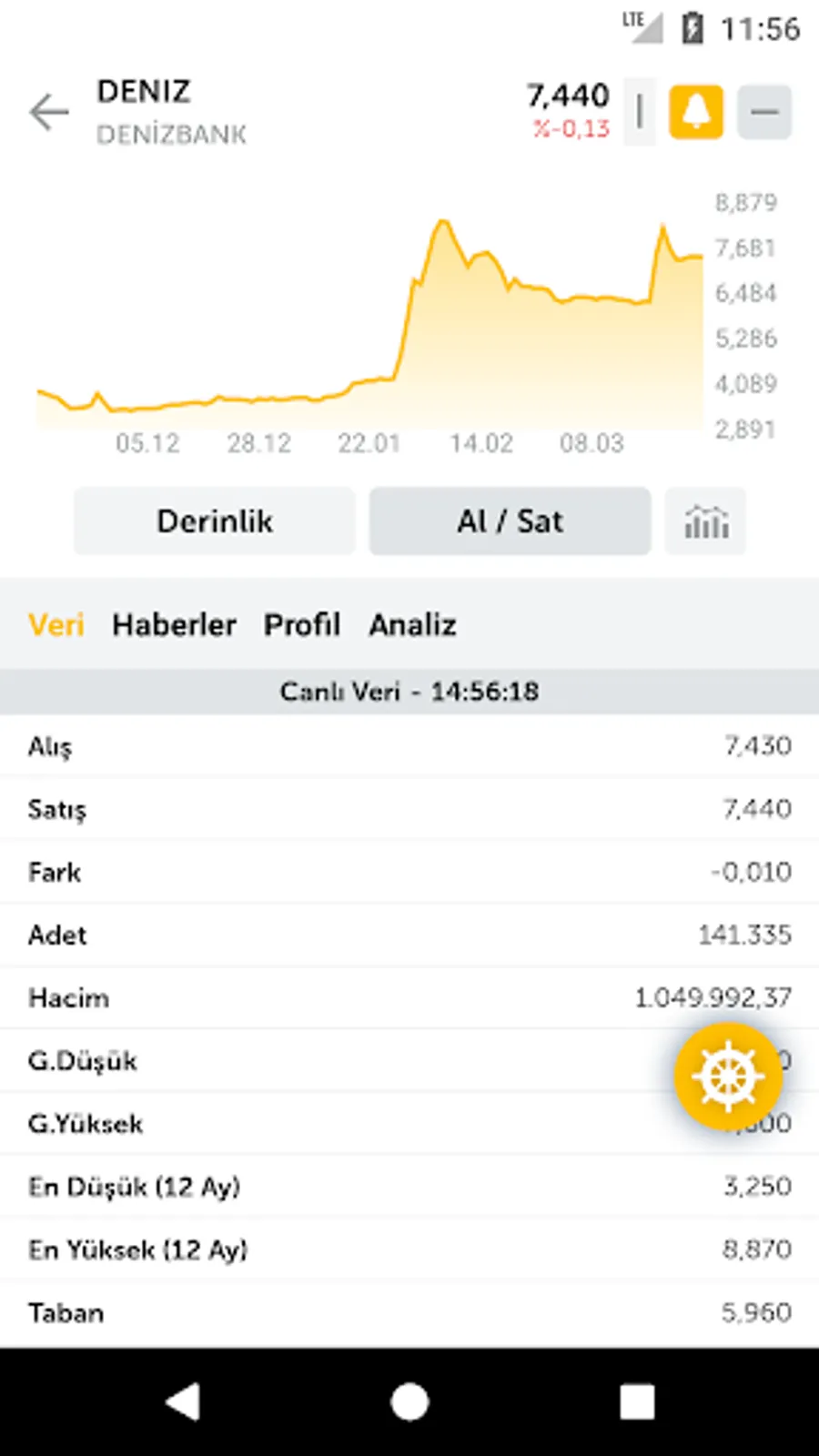Switch to the Analiz tab
The width and height of the screenshot is (819, 1456).
coord(412,625)
